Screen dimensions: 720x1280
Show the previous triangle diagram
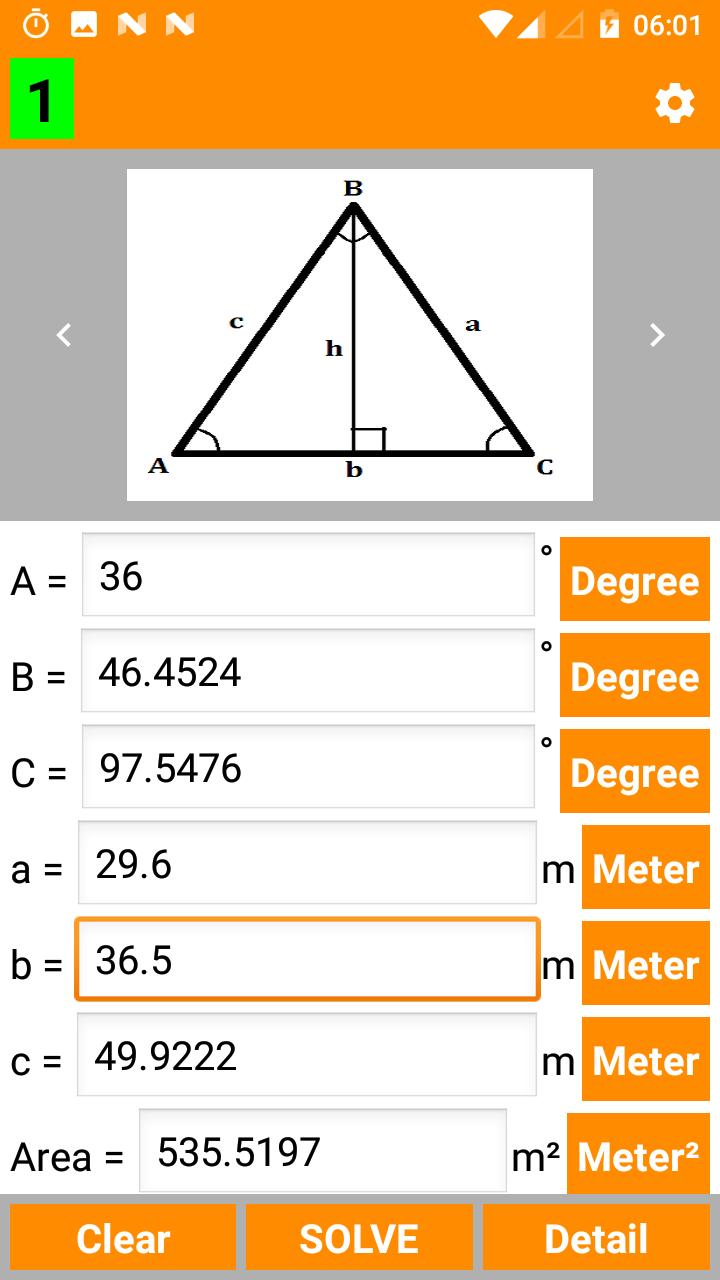pyautogui.click(x=64, y=335)
